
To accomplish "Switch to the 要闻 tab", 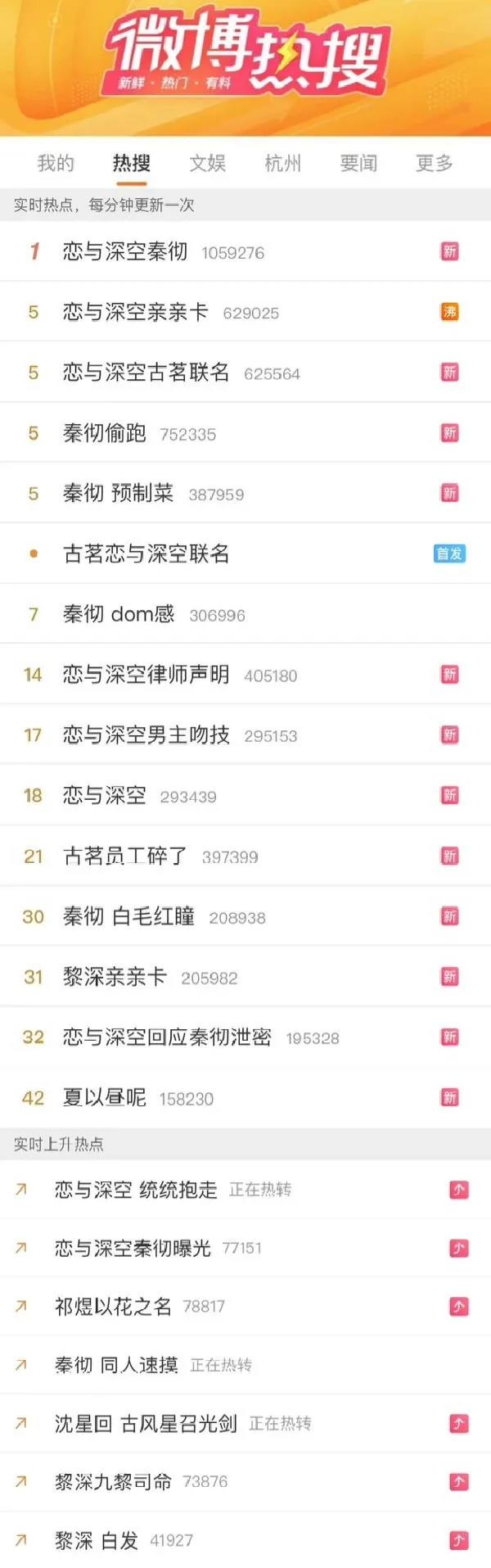I will (358, 163).
